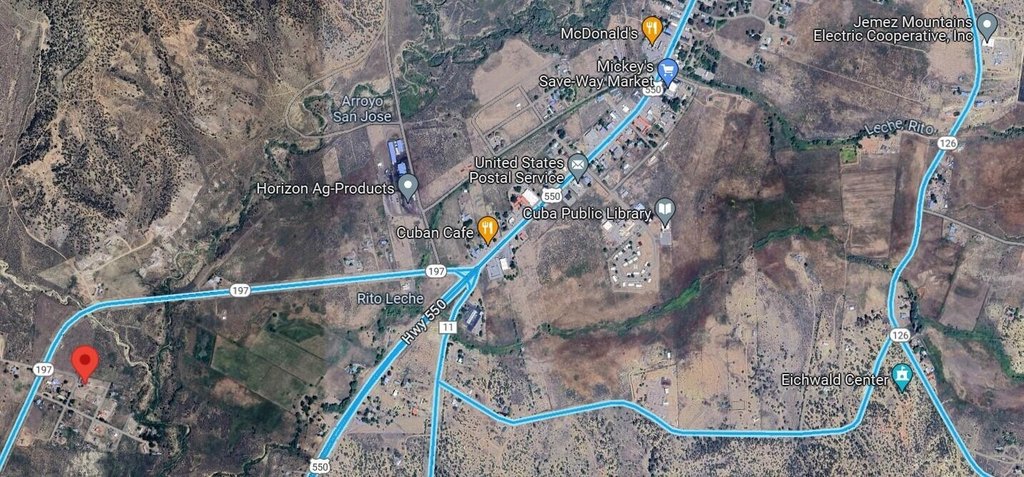This screenshot has width=1024, height=477.
Task: Tap the Jemez Mountains Electric Cooperative pin
Action: (987, 24)
